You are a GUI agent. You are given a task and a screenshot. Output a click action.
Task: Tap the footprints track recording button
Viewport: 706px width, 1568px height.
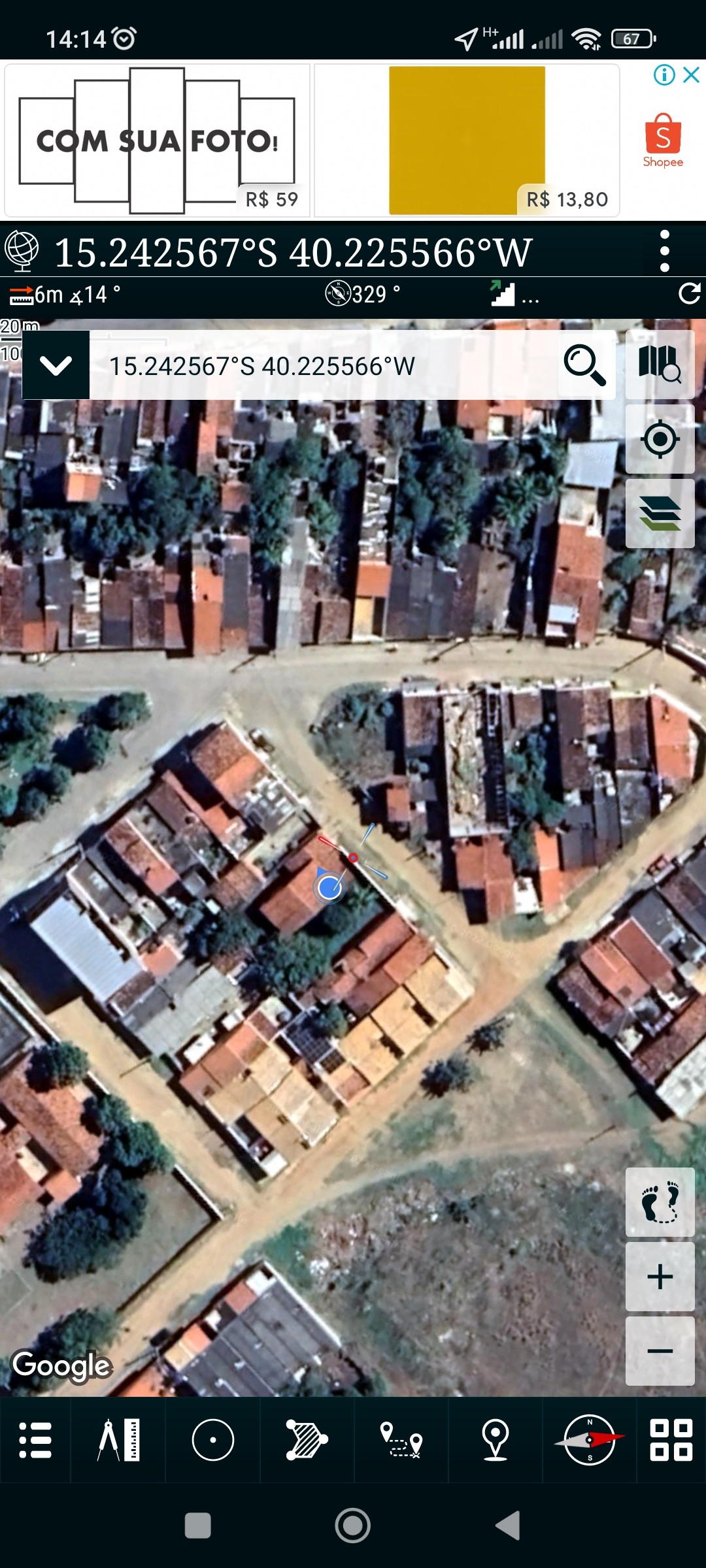click(660, 1202)
